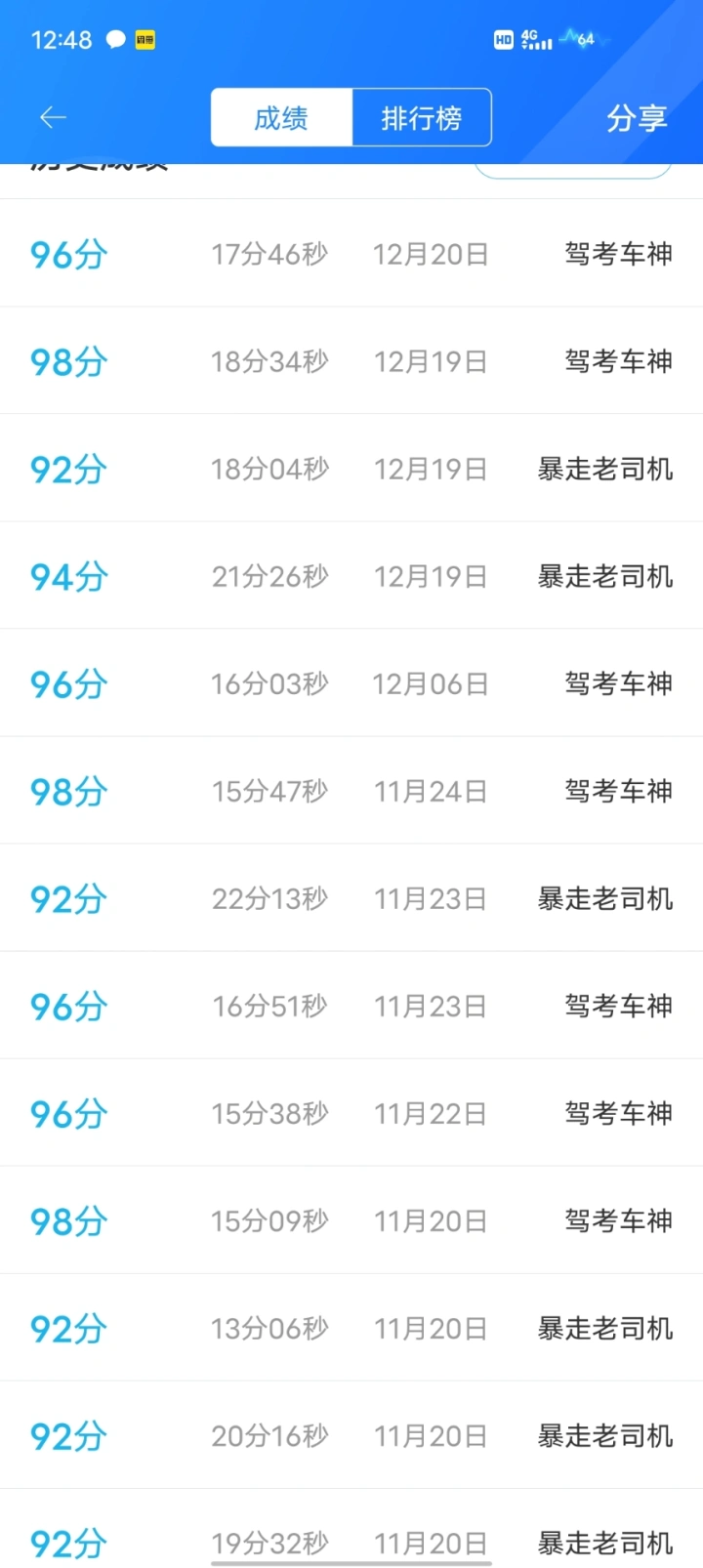Go back using the top-left arrow

[x=53, y=118]
